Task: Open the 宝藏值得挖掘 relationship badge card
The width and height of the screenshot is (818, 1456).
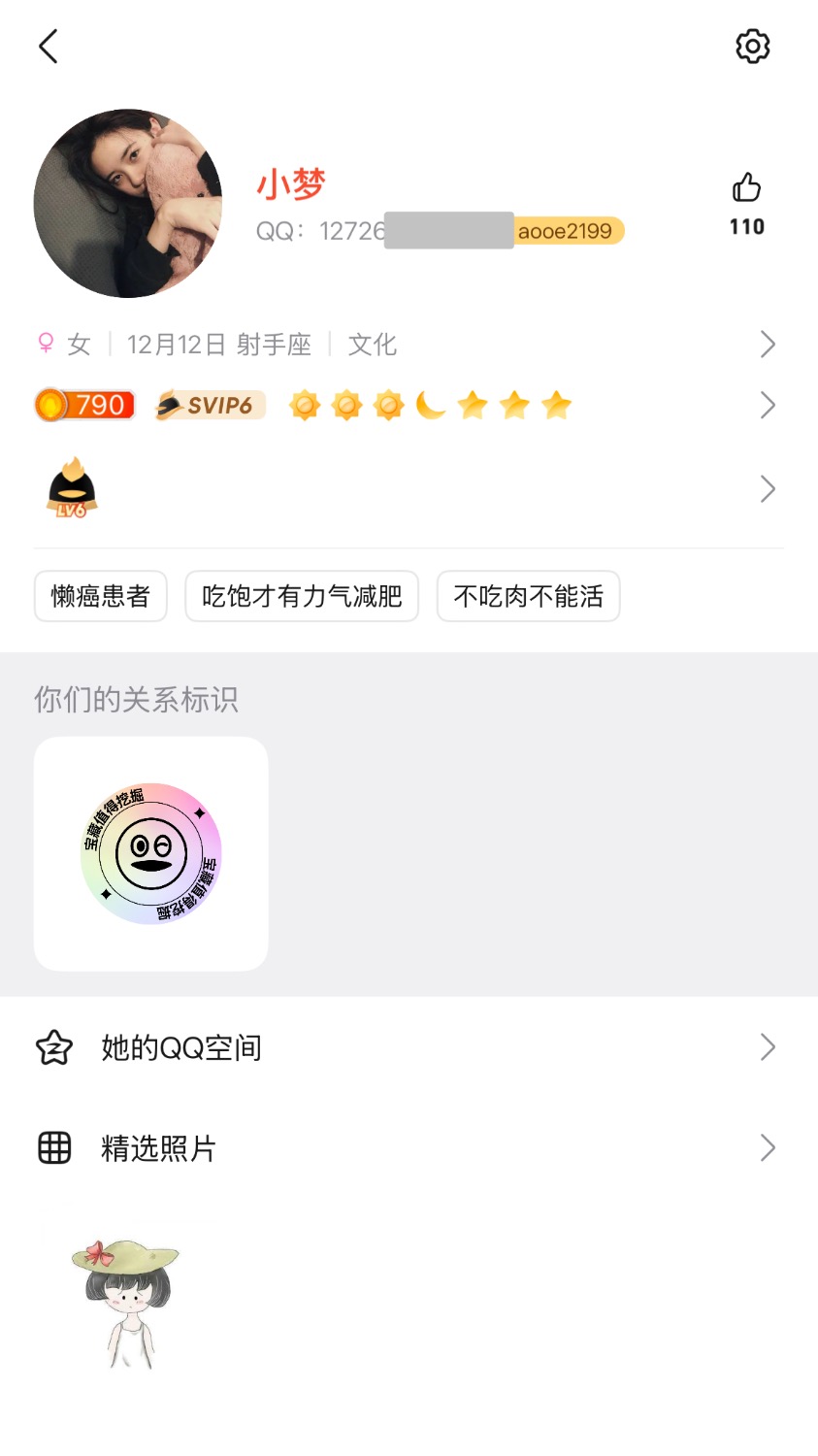Action: click(x=151, y=854)
